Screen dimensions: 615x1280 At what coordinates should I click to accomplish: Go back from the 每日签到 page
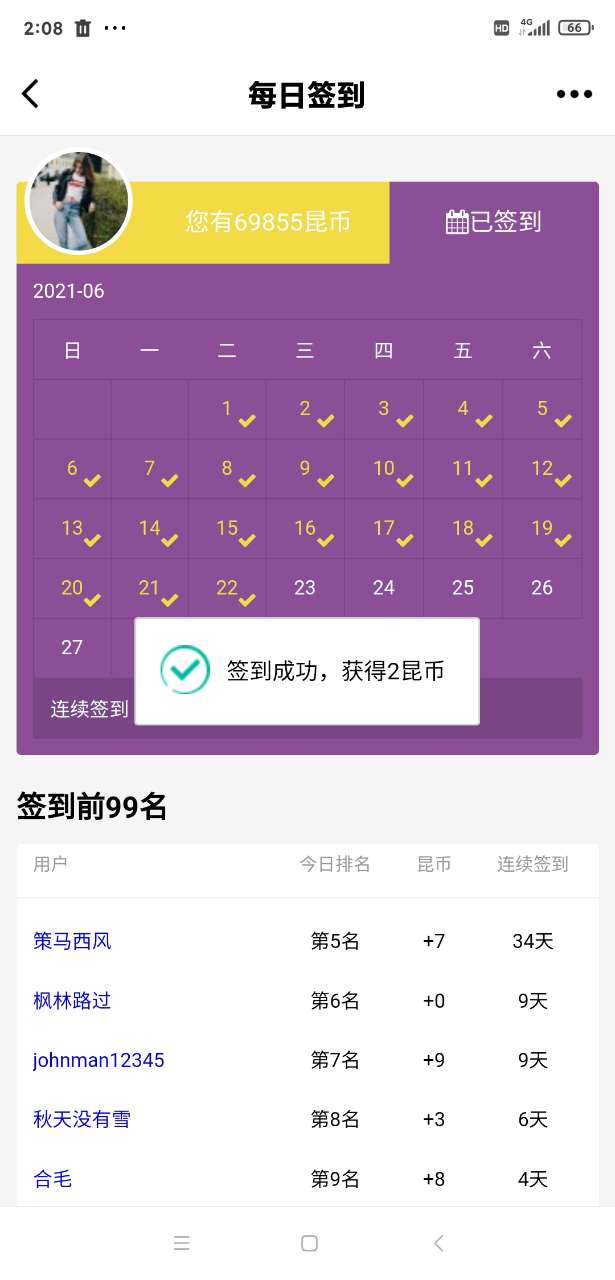31,94
